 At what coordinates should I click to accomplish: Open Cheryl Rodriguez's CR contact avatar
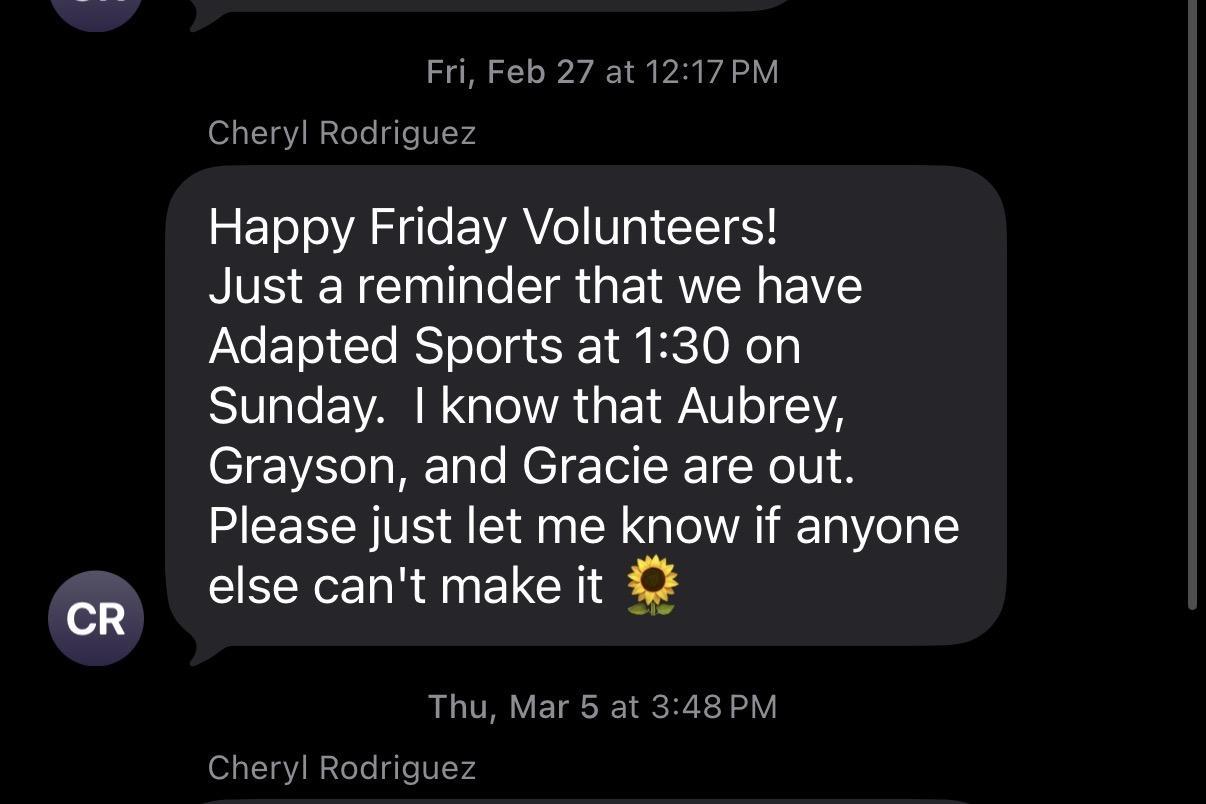[x=96, y=618]
